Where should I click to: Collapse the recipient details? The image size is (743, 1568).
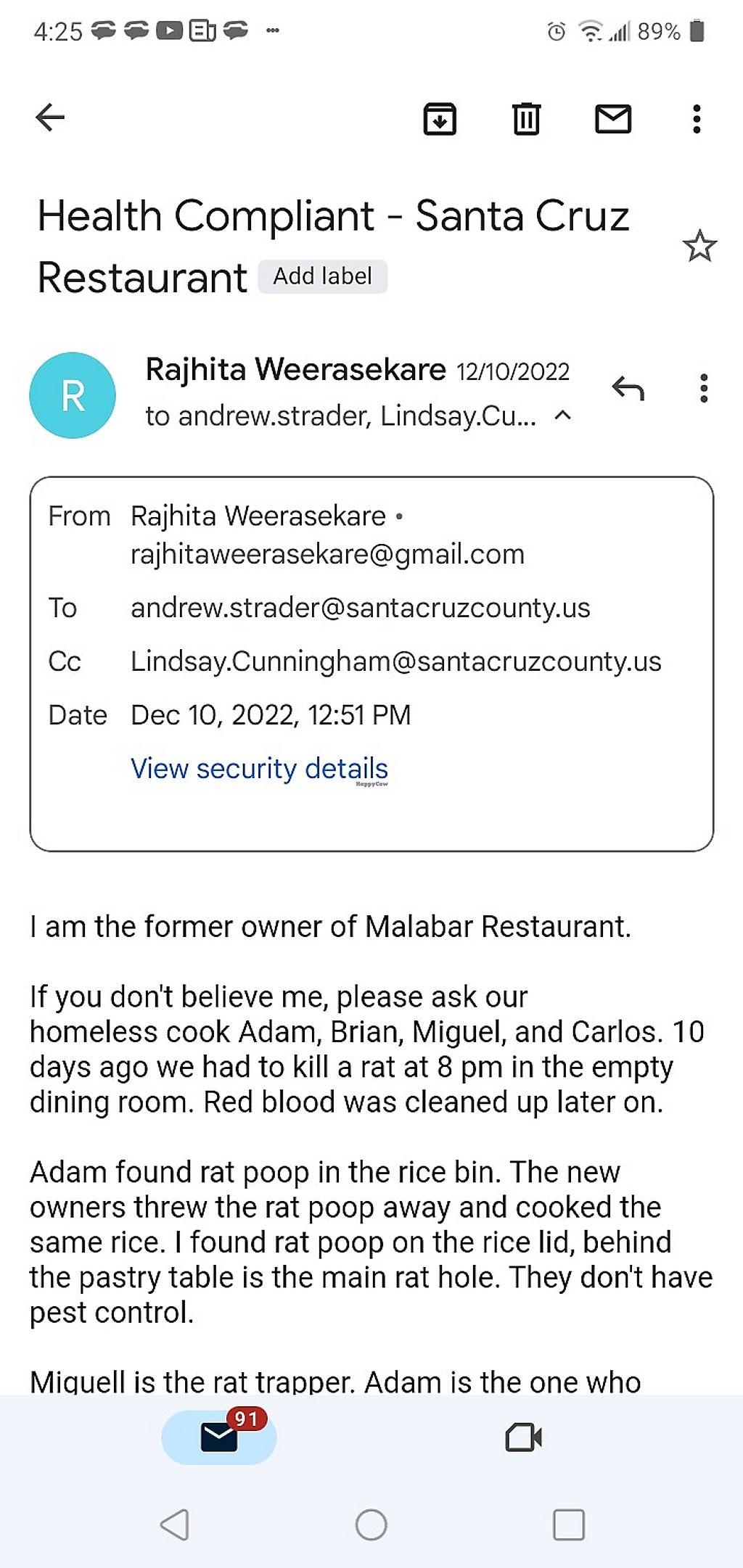pyautogui.click(x=563, y=416)
